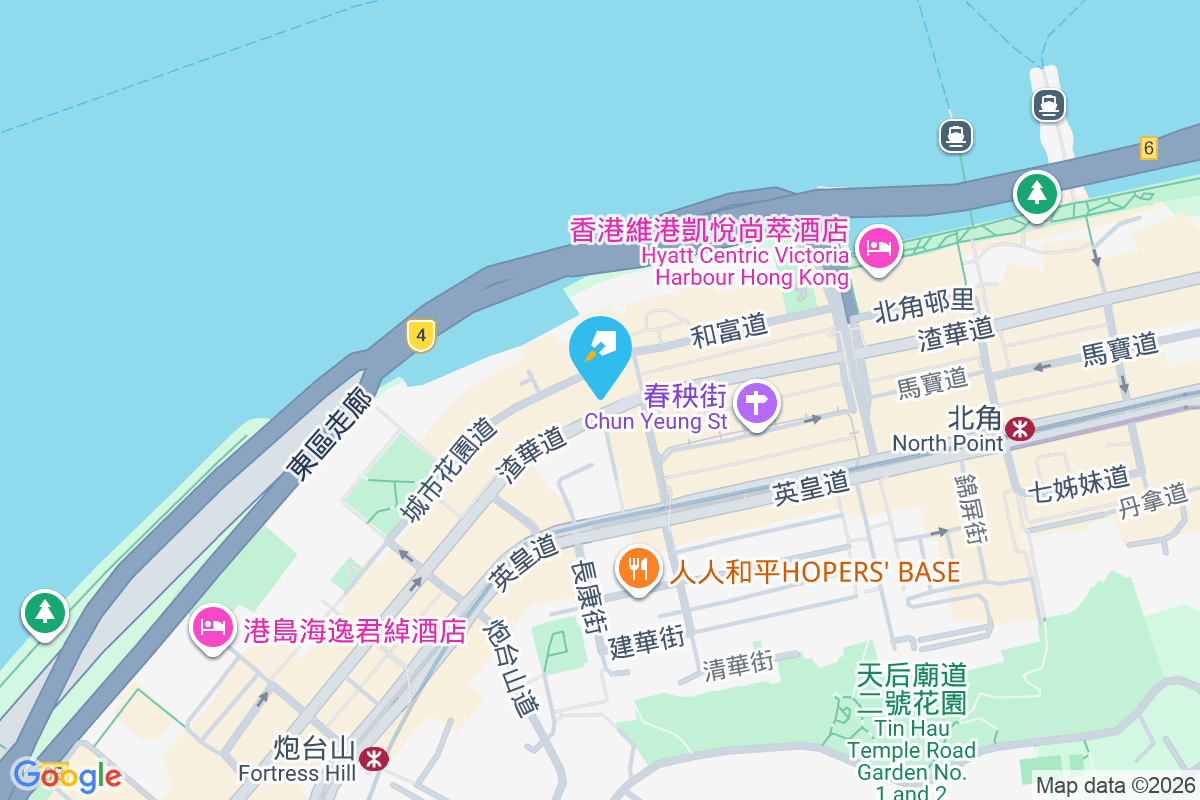Image resolution: width=1200 pixels, height=800 pixels.
Task: Select the North Point MTR station icon
Action: coord(1021,429)
